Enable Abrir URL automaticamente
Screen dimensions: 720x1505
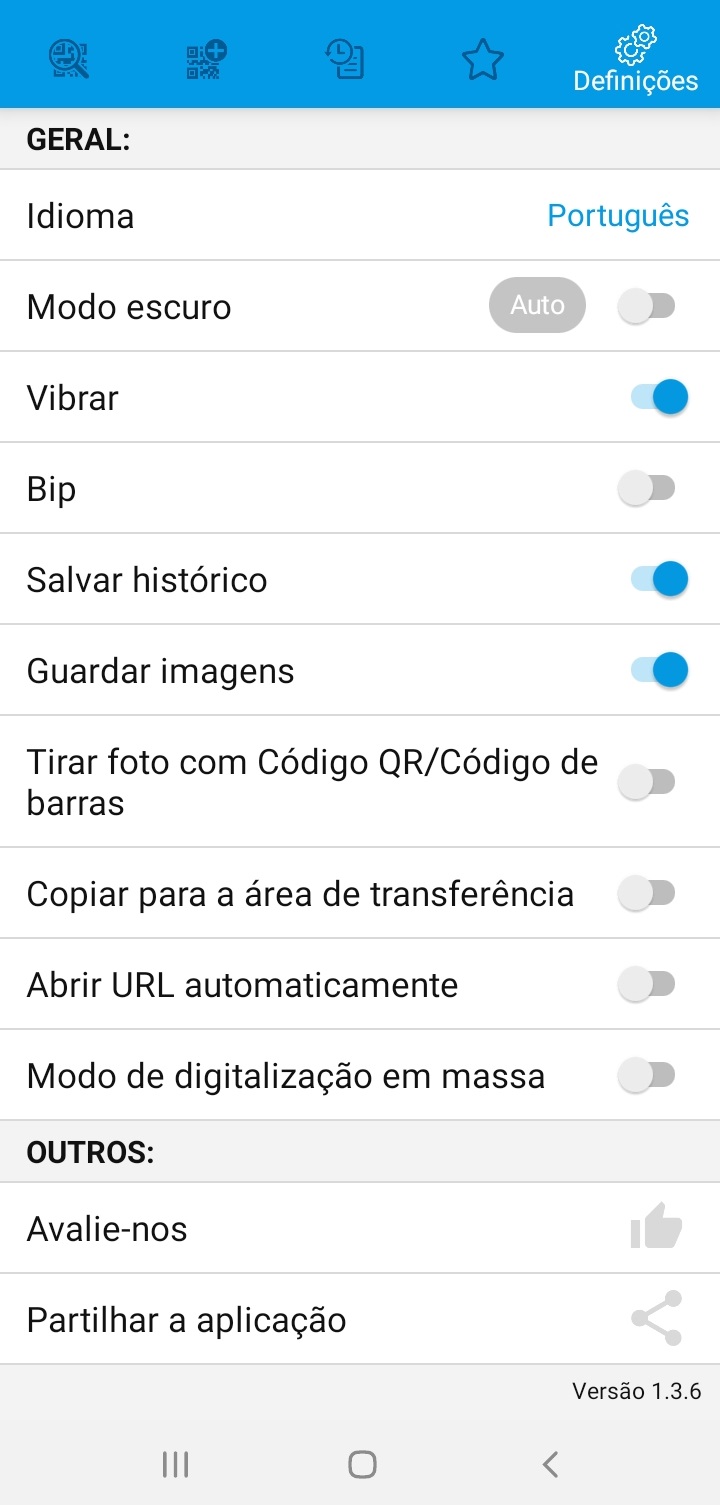pos(647,985)
